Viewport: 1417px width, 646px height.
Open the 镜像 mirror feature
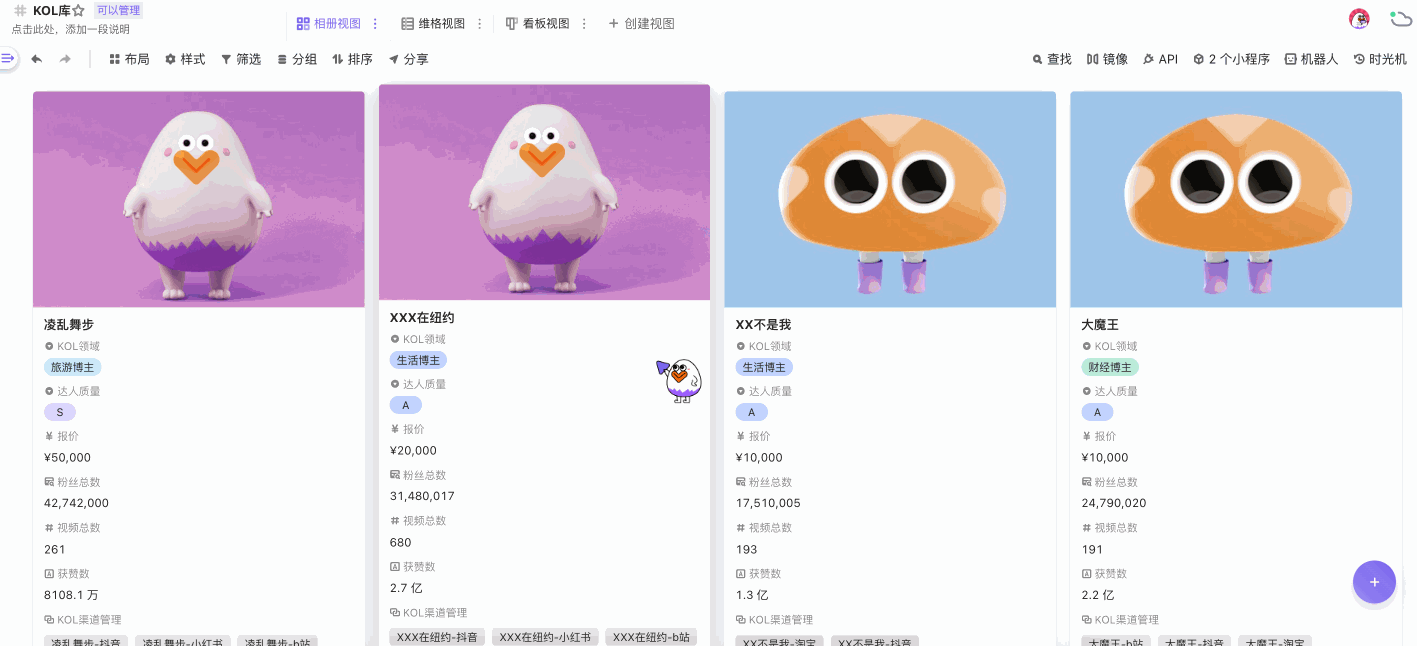(1107, 59)
